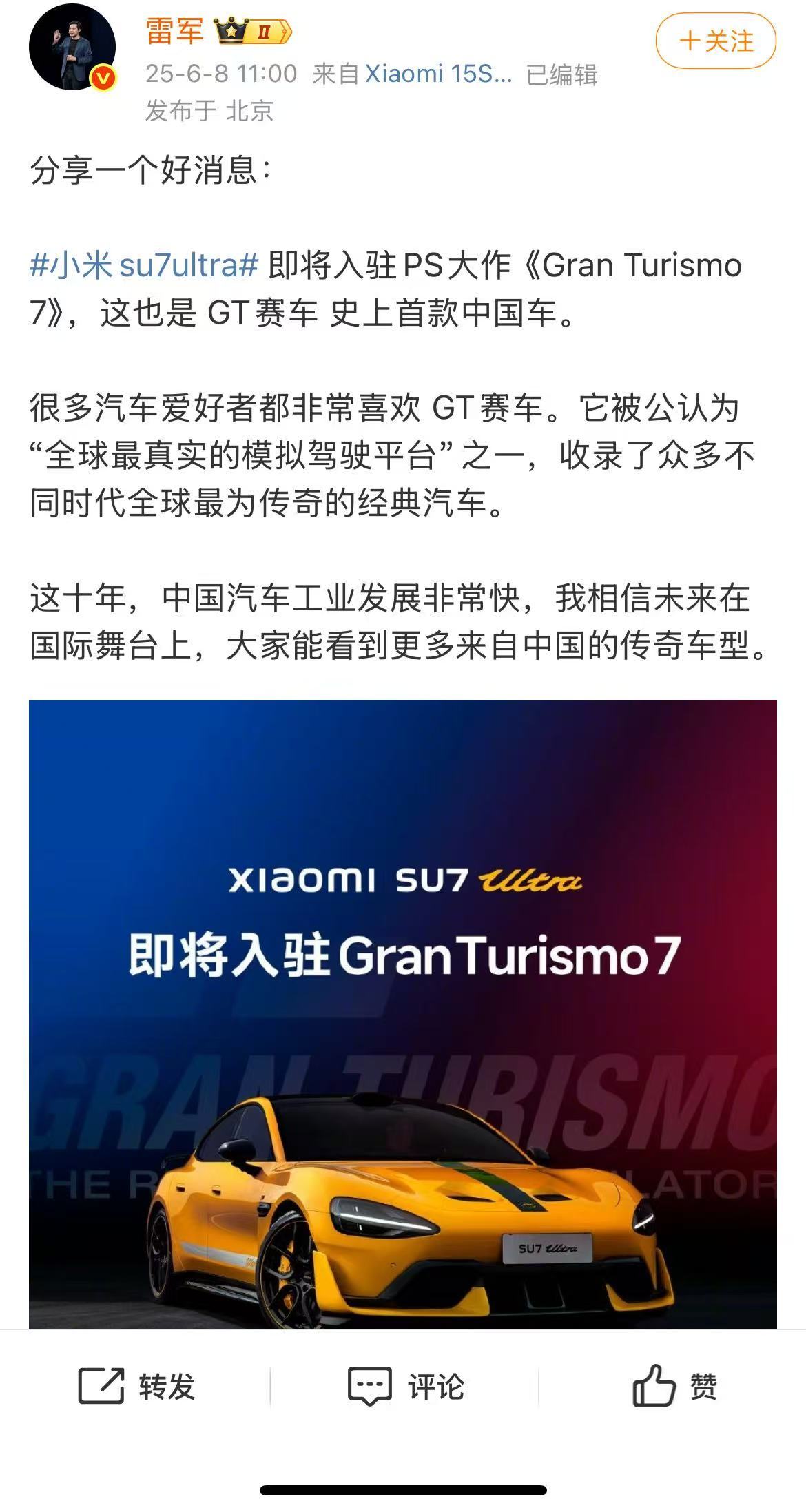Open comments with 评论
806x1512 pixels.
[x=405, y=1386]
